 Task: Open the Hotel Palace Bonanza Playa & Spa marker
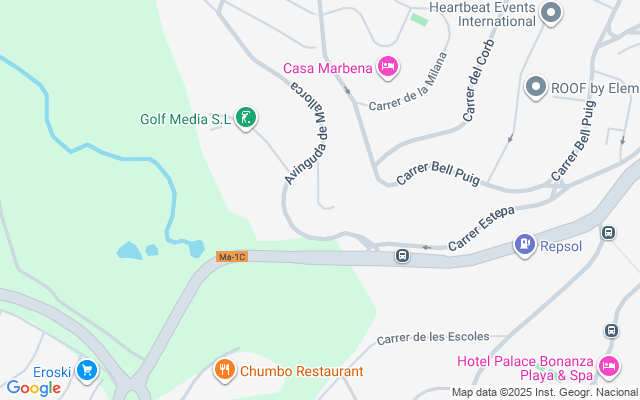pyautogui.click(x=608, y=368)
